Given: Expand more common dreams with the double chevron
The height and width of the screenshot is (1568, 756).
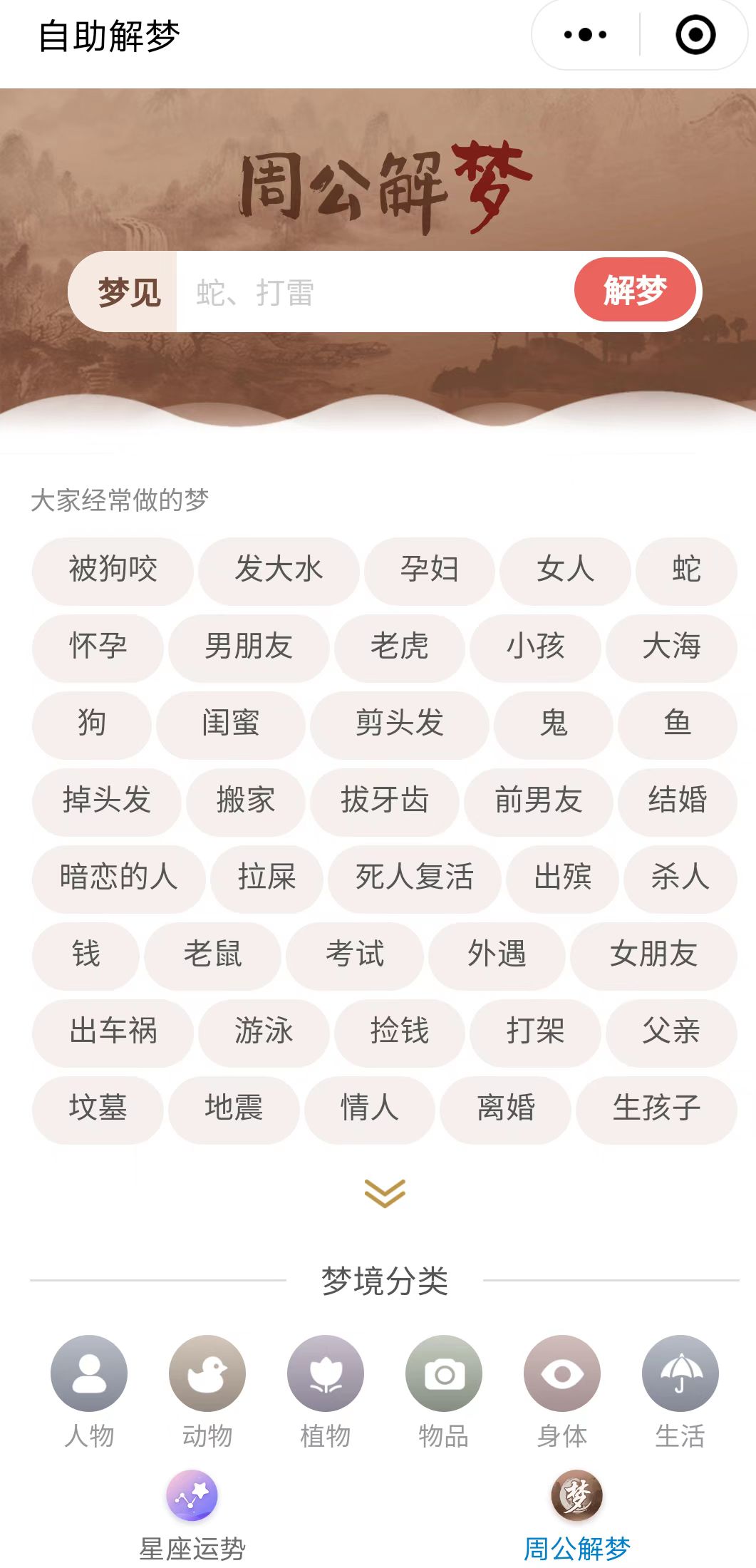Looking at the screenshot, I should point(385,1192).
